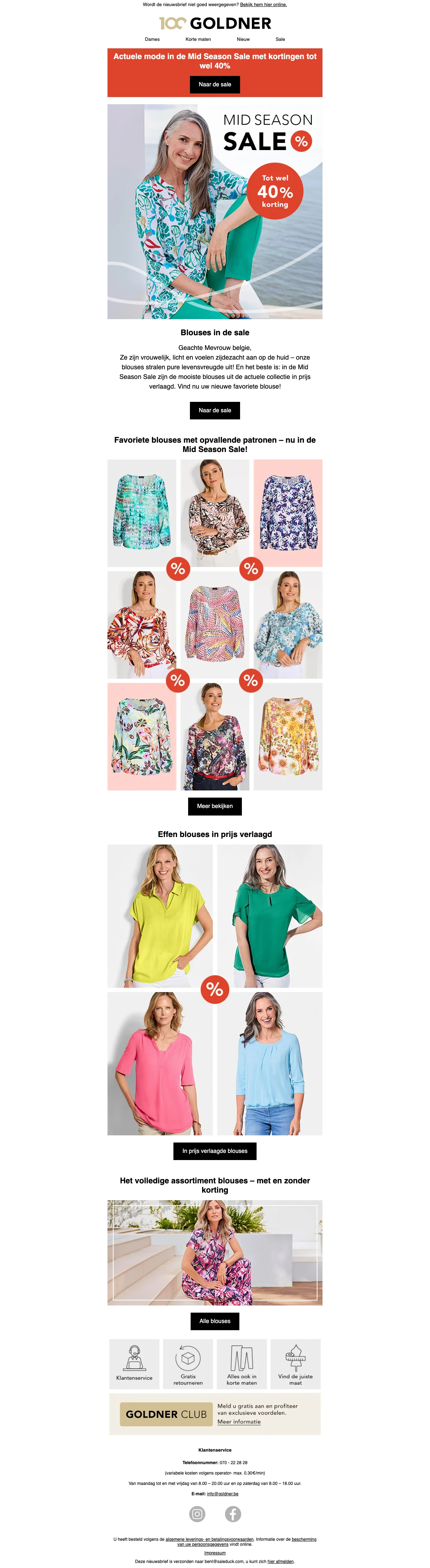Open the 'Gratis retourneren' tile
The width and height of the screenshot is (430, 1568).
coord(188,1363)
